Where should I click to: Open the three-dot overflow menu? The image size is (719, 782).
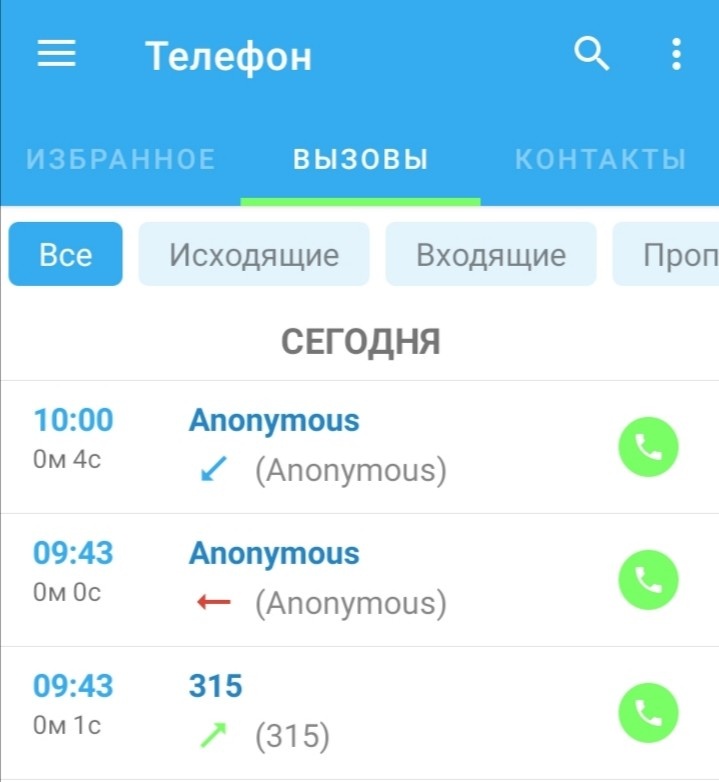click(x=677, y=55)
